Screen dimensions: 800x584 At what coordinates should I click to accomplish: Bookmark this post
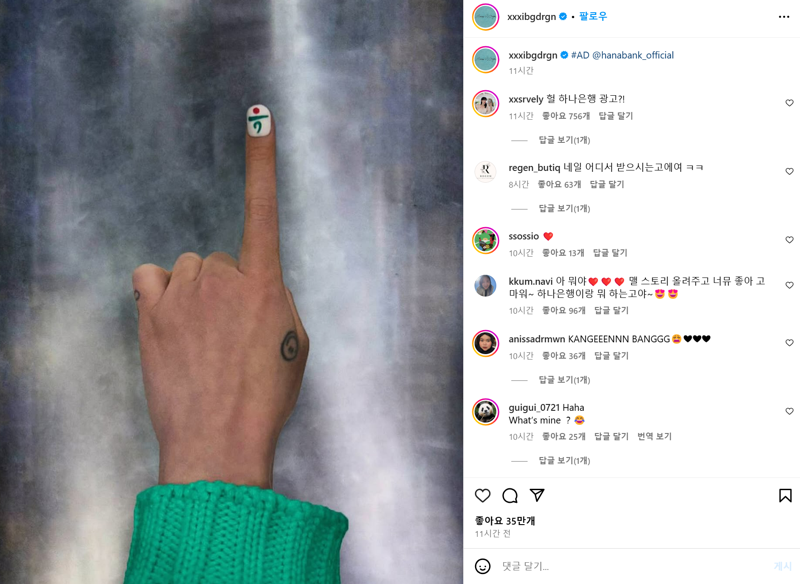coord(785,495)
